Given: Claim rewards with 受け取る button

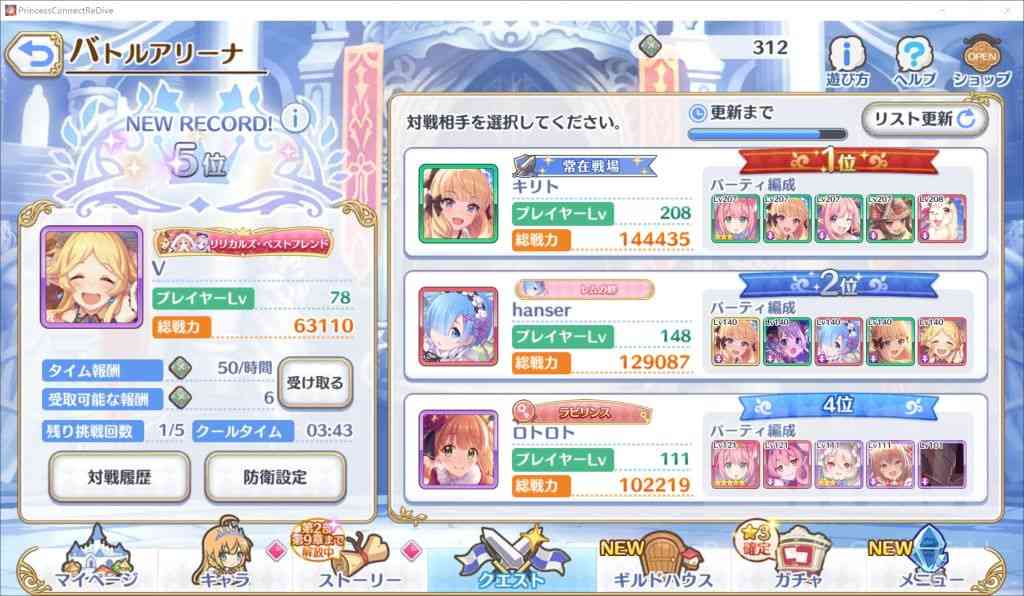Looking at the screenshot, I should pos(315,383).
